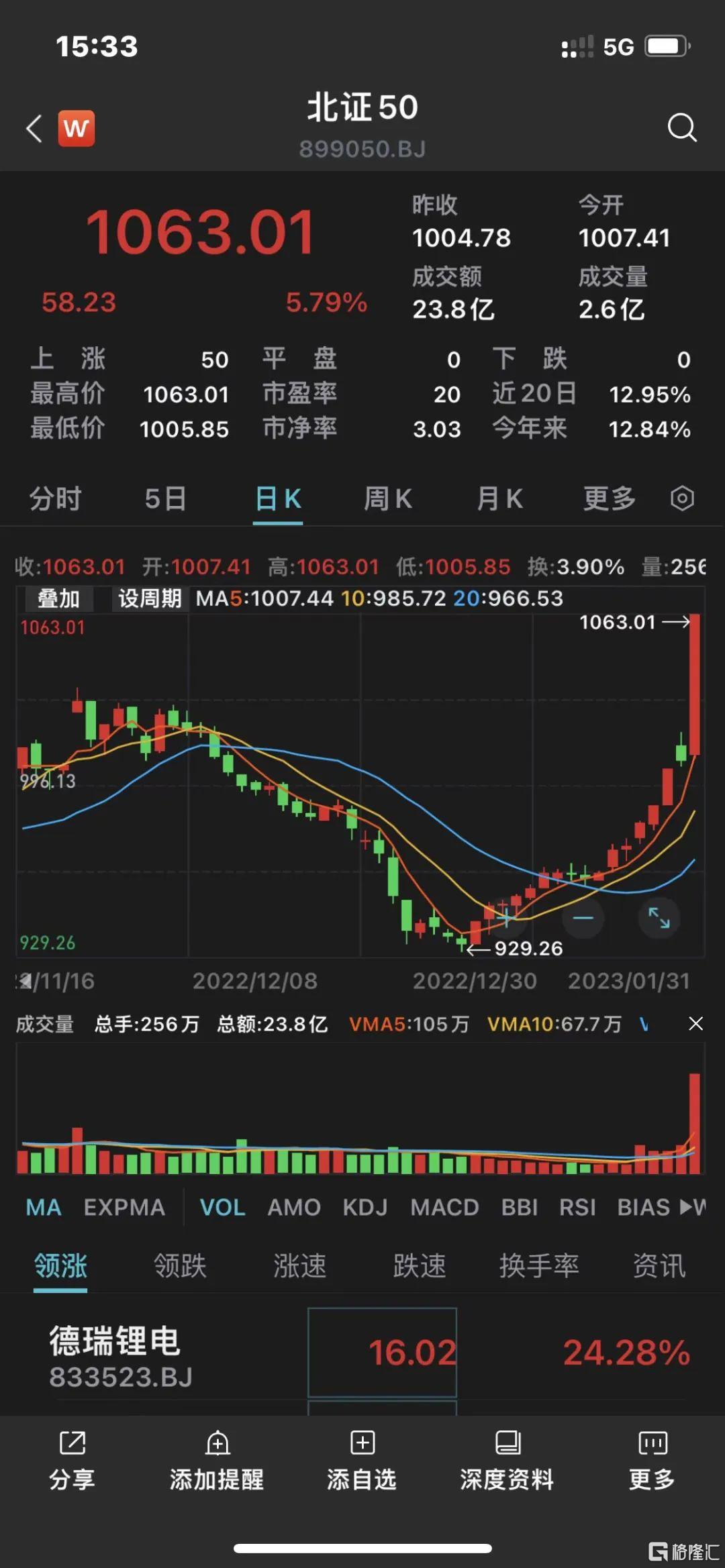Switch to the 周K chart
This screenshot has width=725, height=1568.
pyautogui.click(x=387, y=499)
